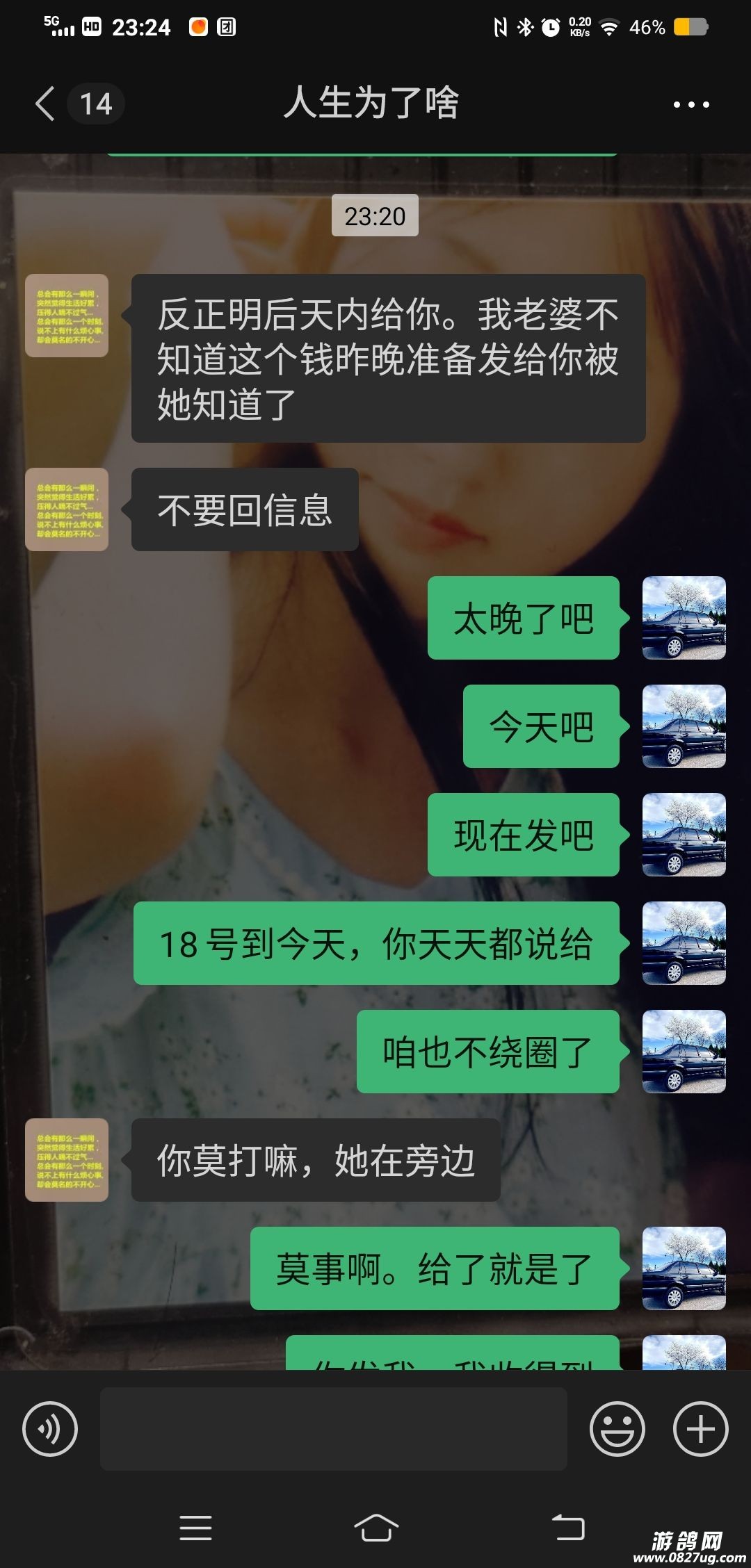Open contact avatar beside 你莫打嘛，她在旁边

pos(67,1160)
